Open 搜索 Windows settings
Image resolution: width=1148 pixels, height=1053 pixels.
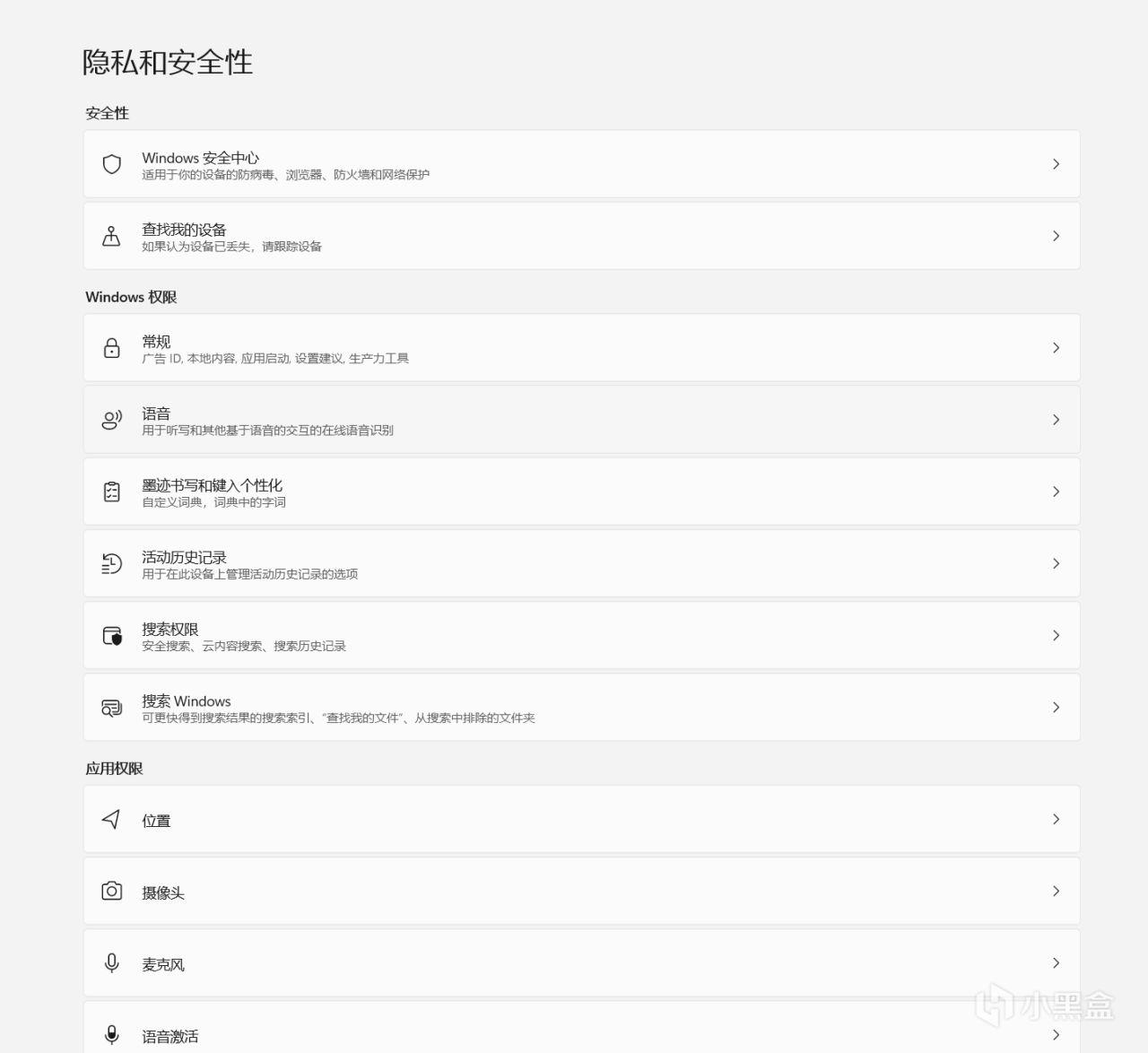tap(581, 707)
